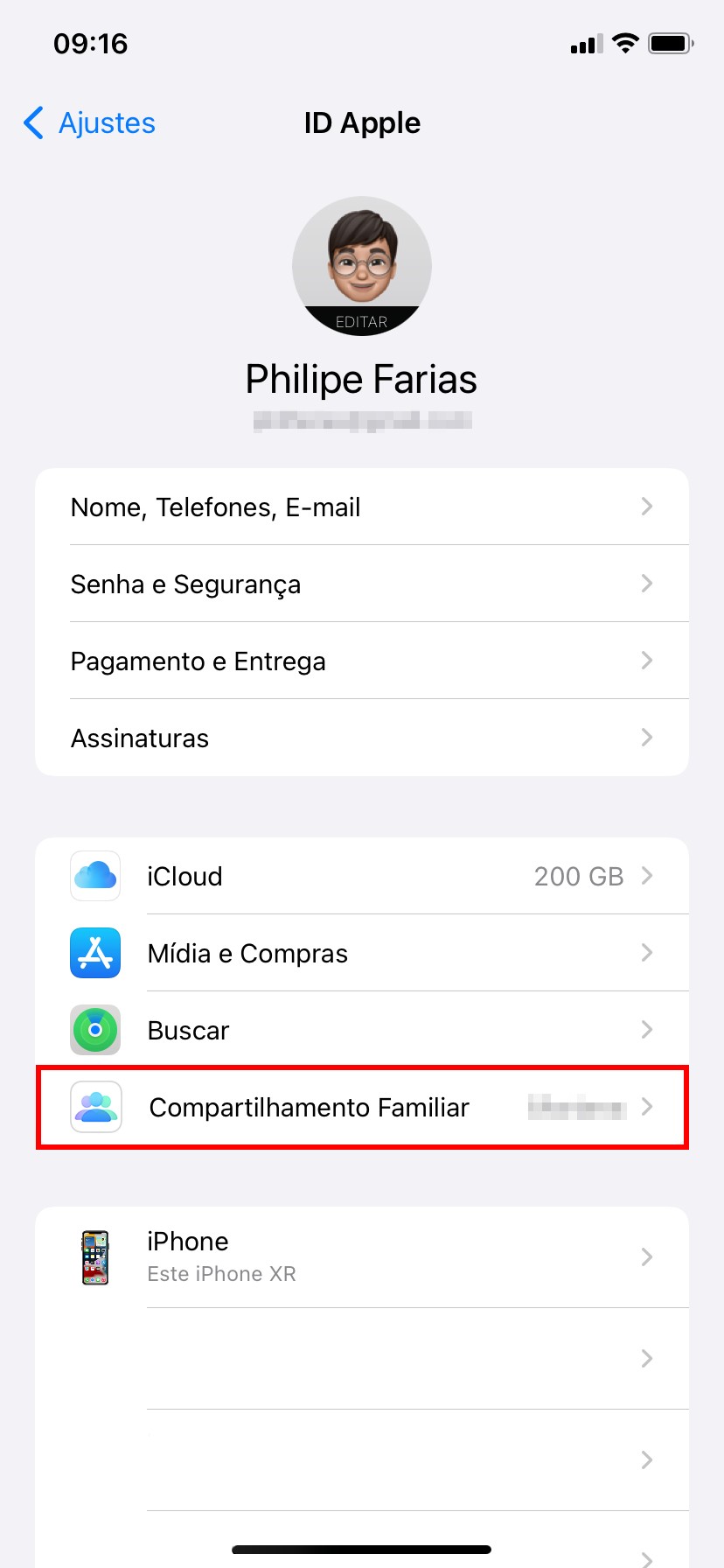View Assinaturas
Screen dimensions: 724x1568
coord(361,738)
